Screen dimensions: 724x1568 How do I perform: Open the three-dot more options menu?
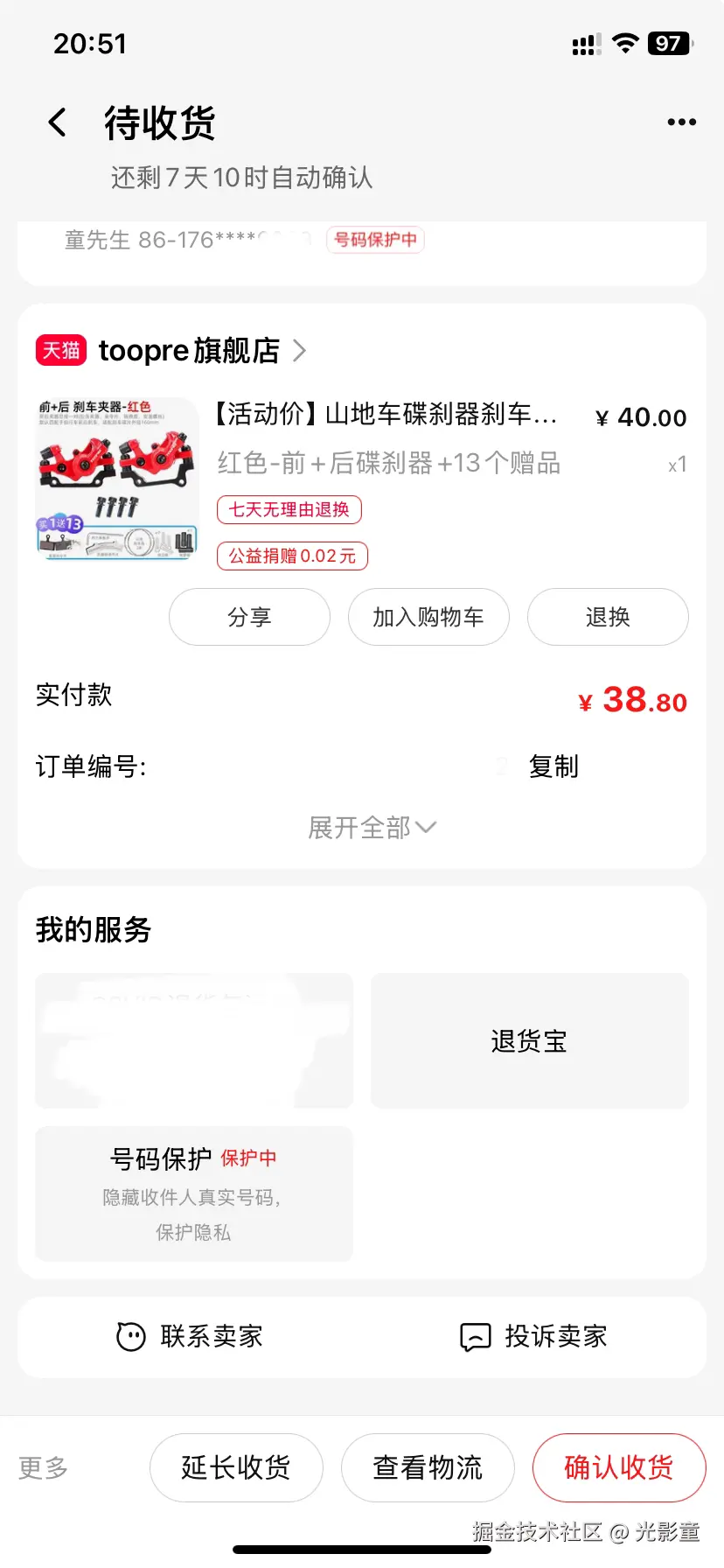pyautogui.click(x=680, y=122)
